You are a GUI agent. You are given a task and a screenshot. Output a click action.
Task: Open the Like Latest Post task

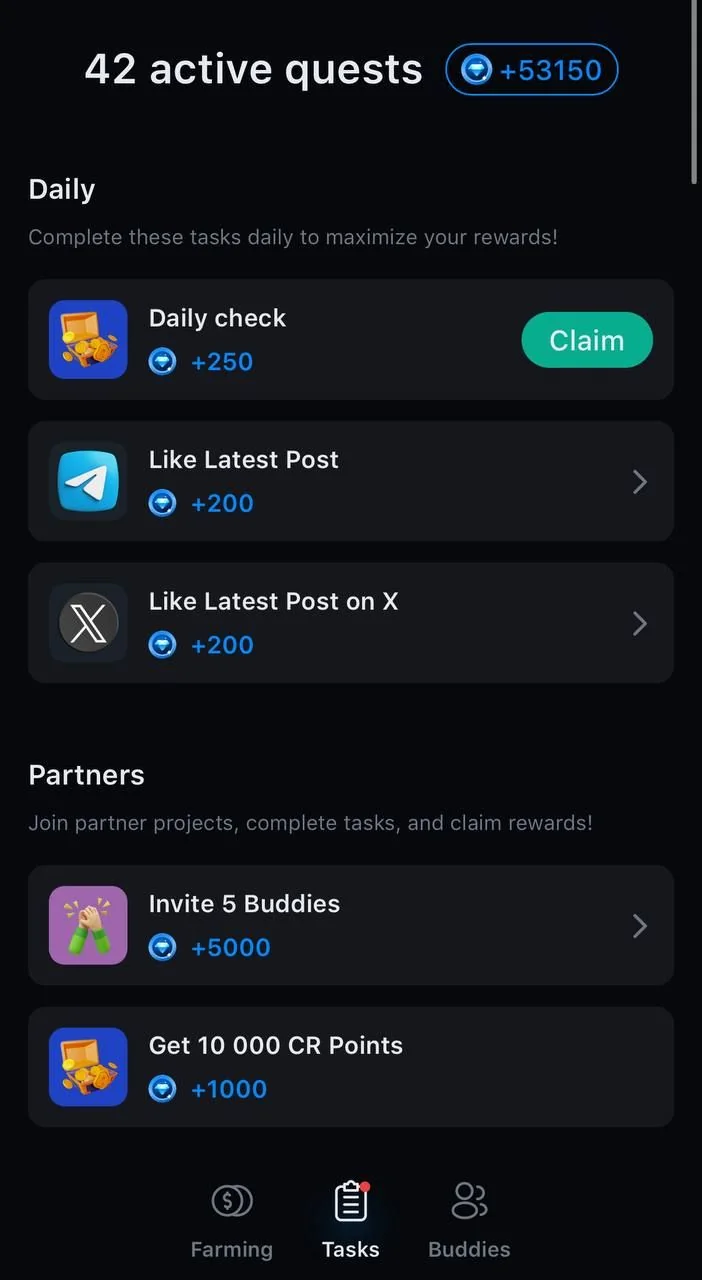351,481
